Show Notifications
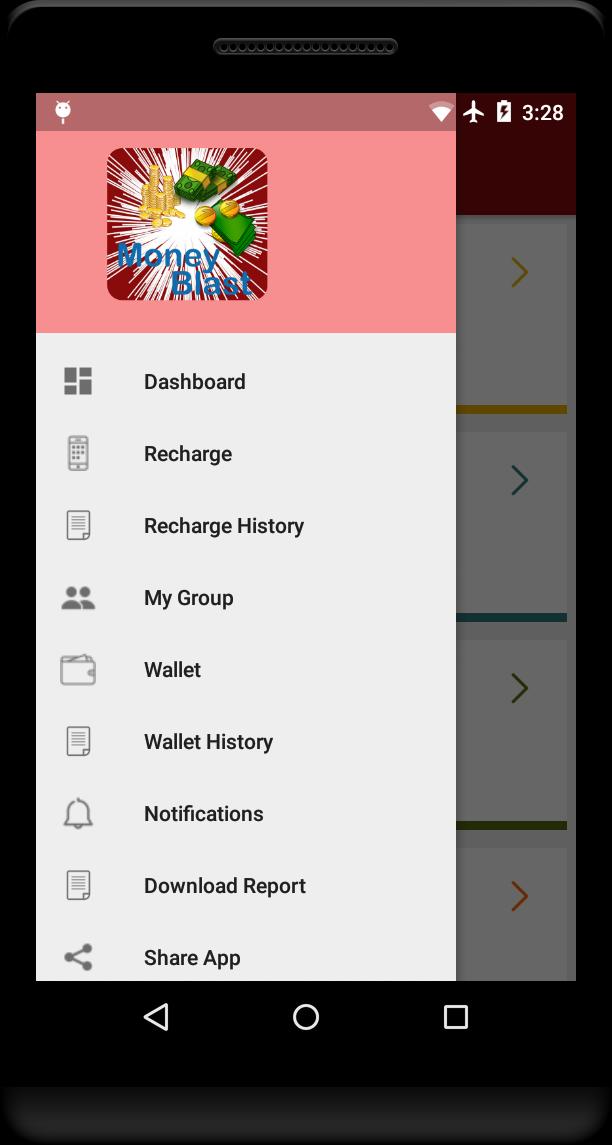Screen dimensions: 612x1145 coord(203,814)
